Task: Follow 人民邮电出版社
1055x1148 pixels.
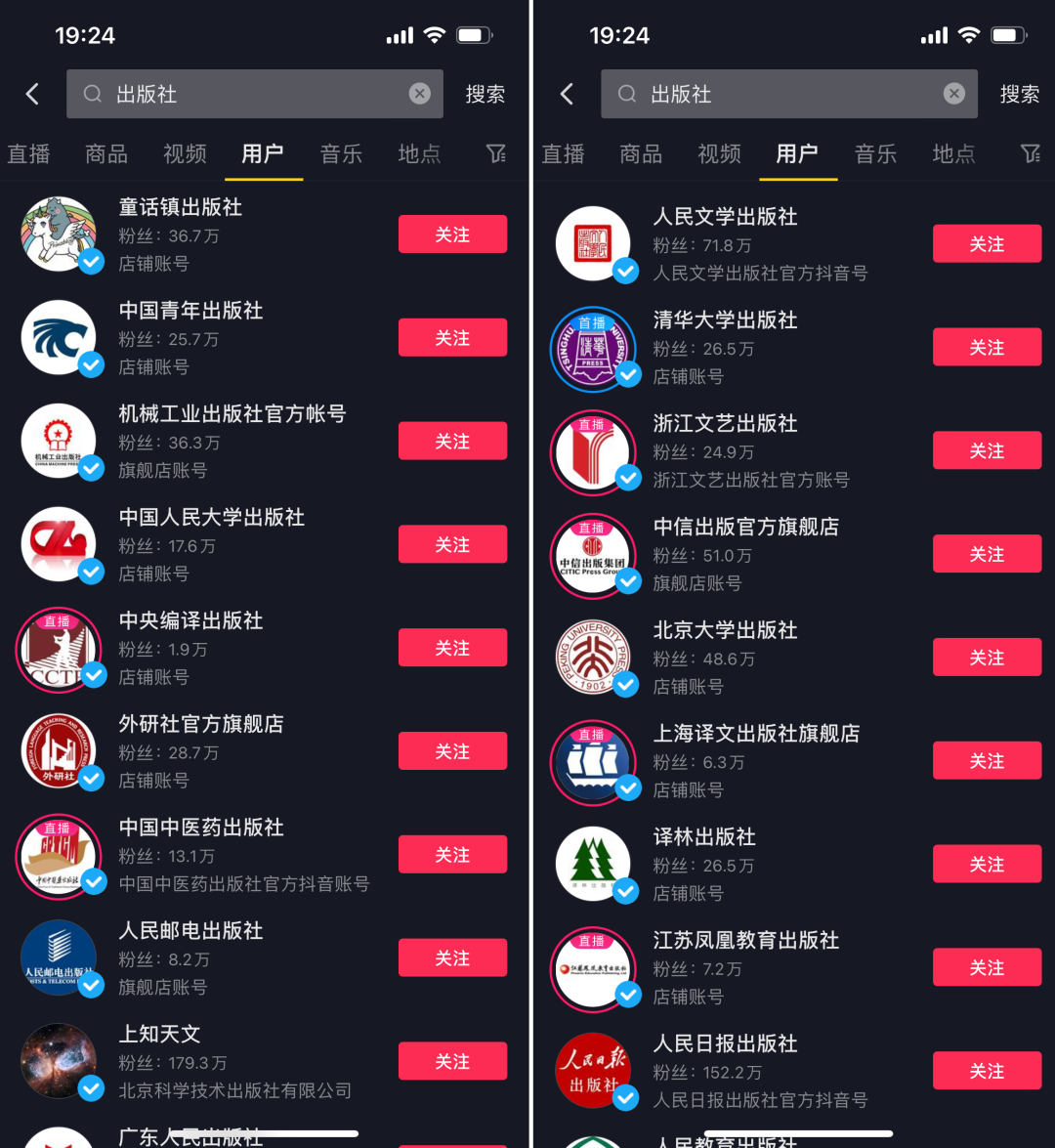Action: coord(452,958)
